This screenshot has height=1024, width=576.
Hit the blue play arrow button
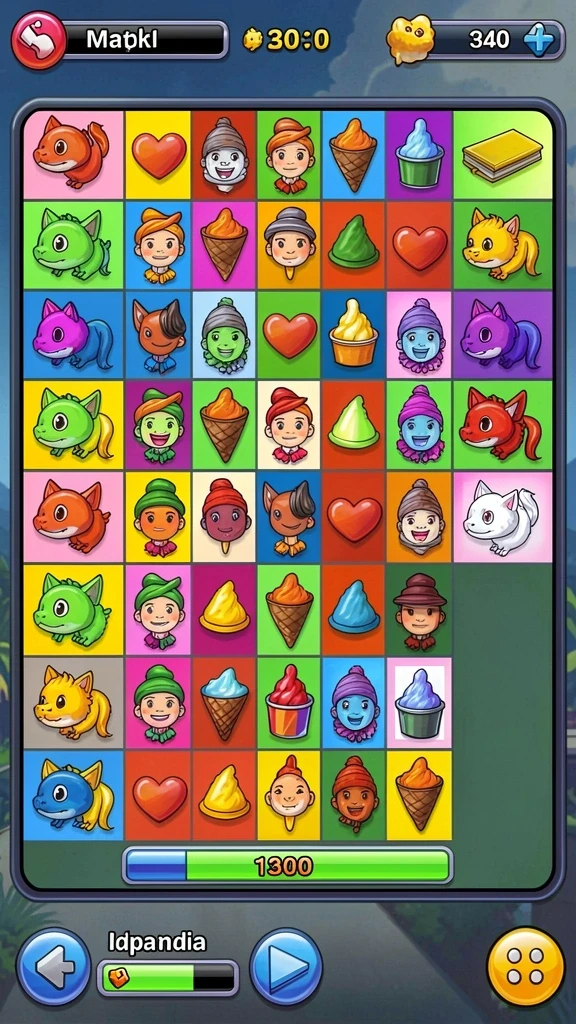click(x=286, y=966)
